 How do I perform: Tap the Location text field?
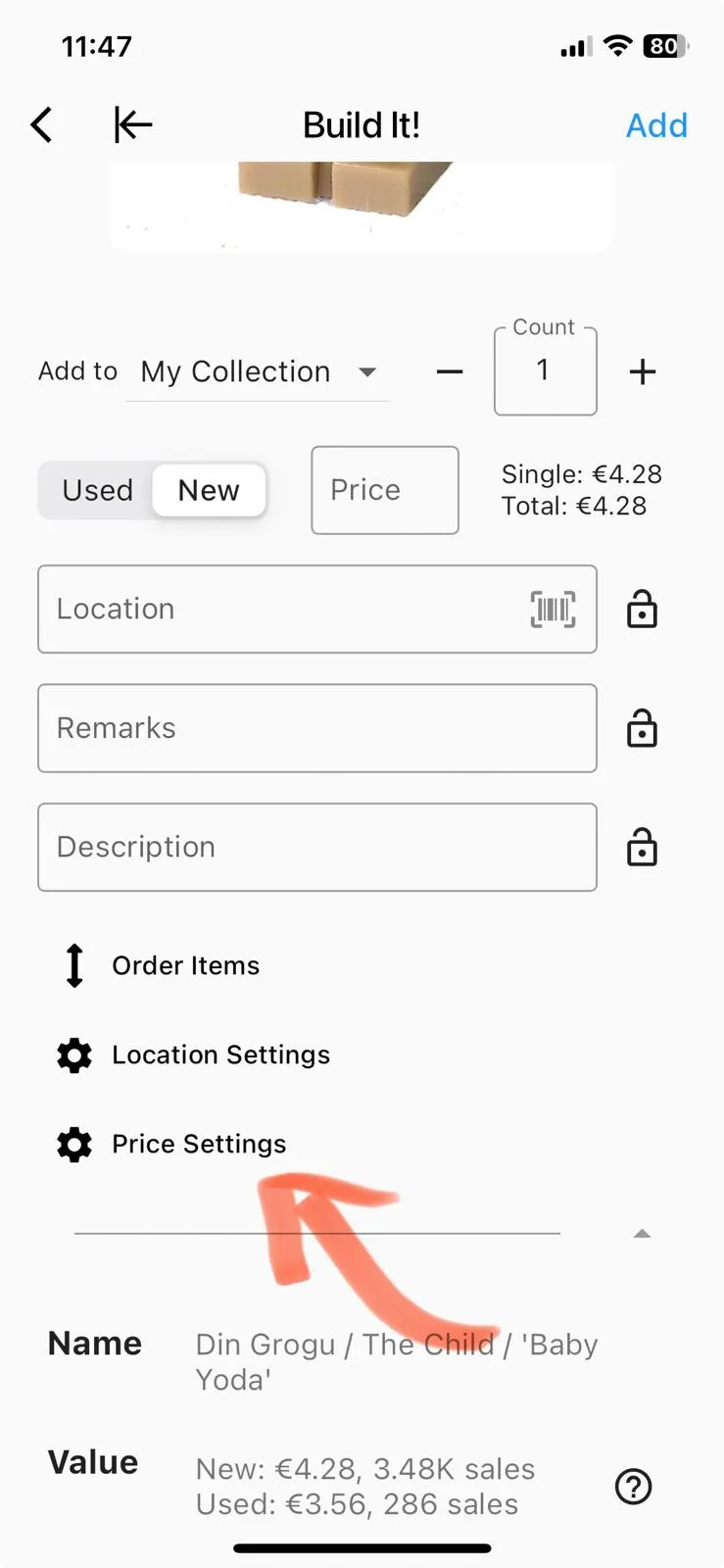click(317, 610)
